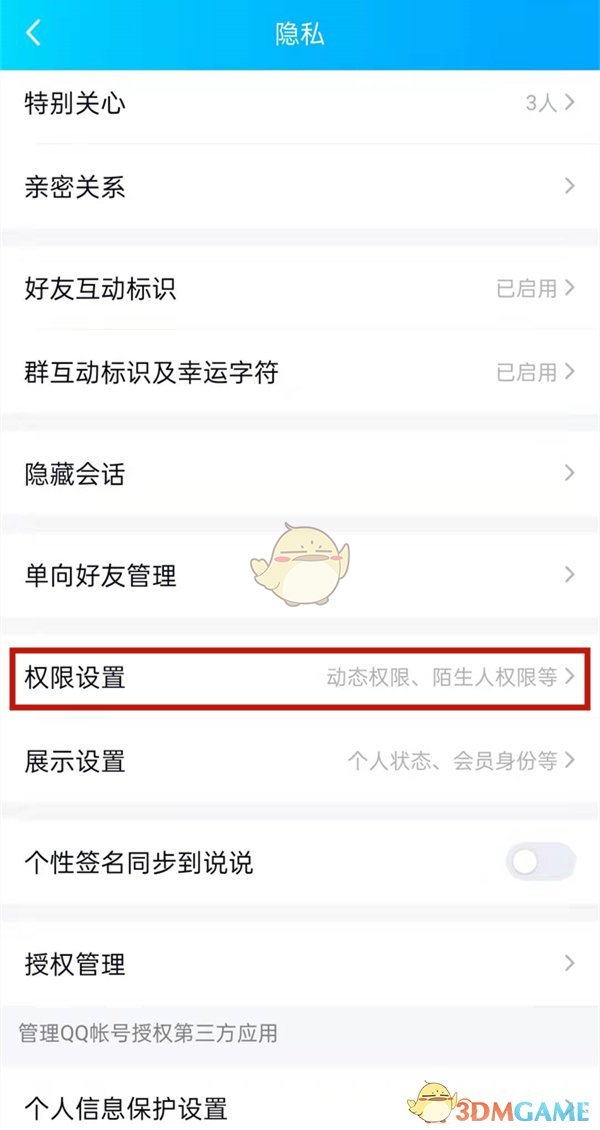This screenshot has width=600, height=1130.
Task: Go back from the 隐私 page
Action: (x=34, y=33)
